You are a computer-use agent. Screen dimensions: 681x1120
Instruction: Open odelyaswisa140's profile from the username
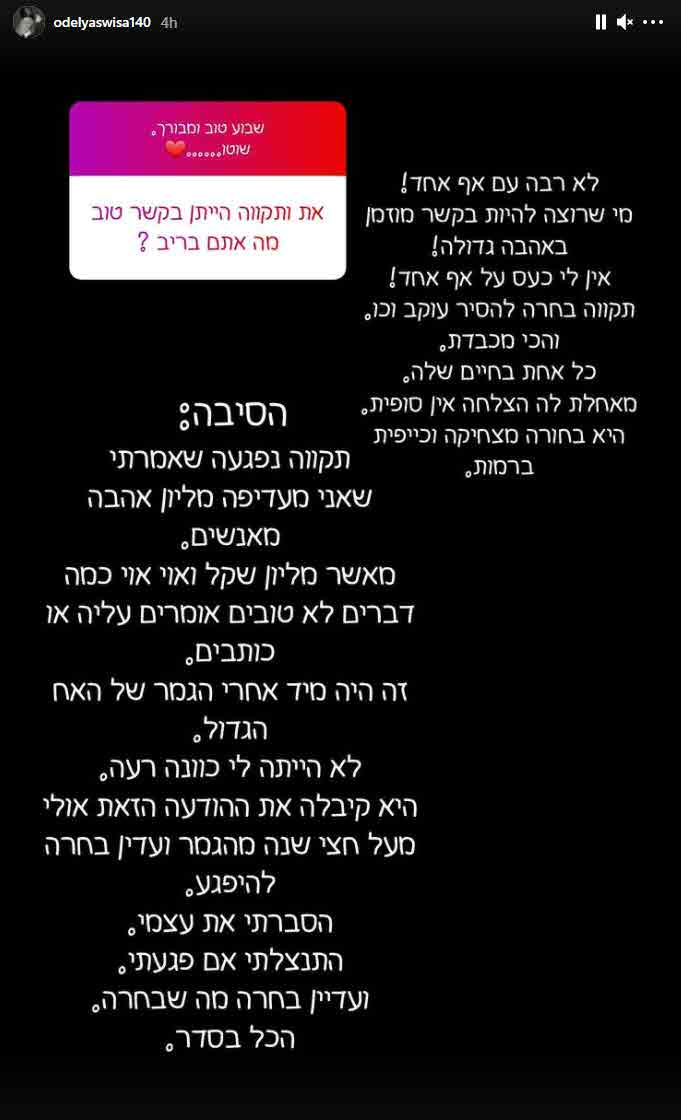[x=102, y=22]
